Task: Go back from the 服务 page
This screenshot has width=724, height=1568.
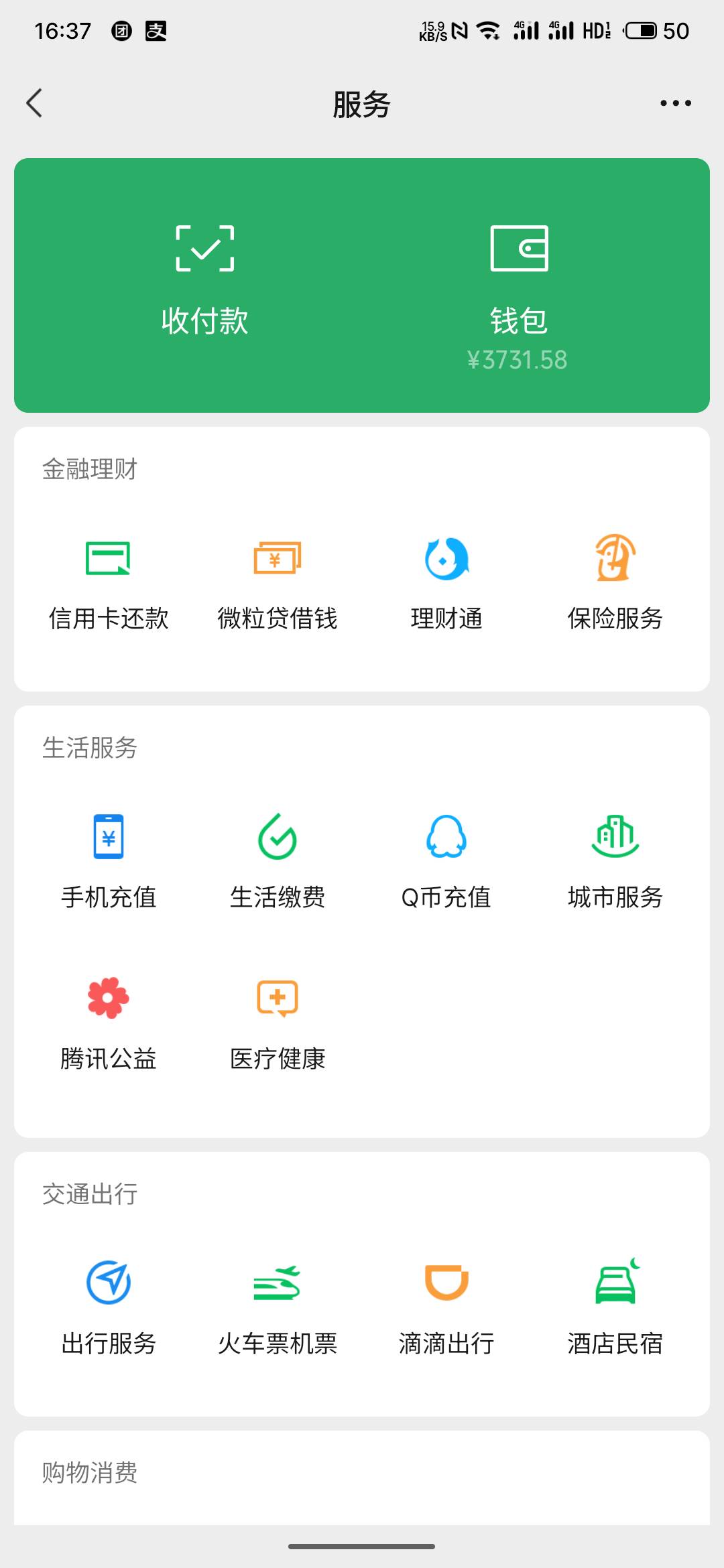Action: click(34, 103)
